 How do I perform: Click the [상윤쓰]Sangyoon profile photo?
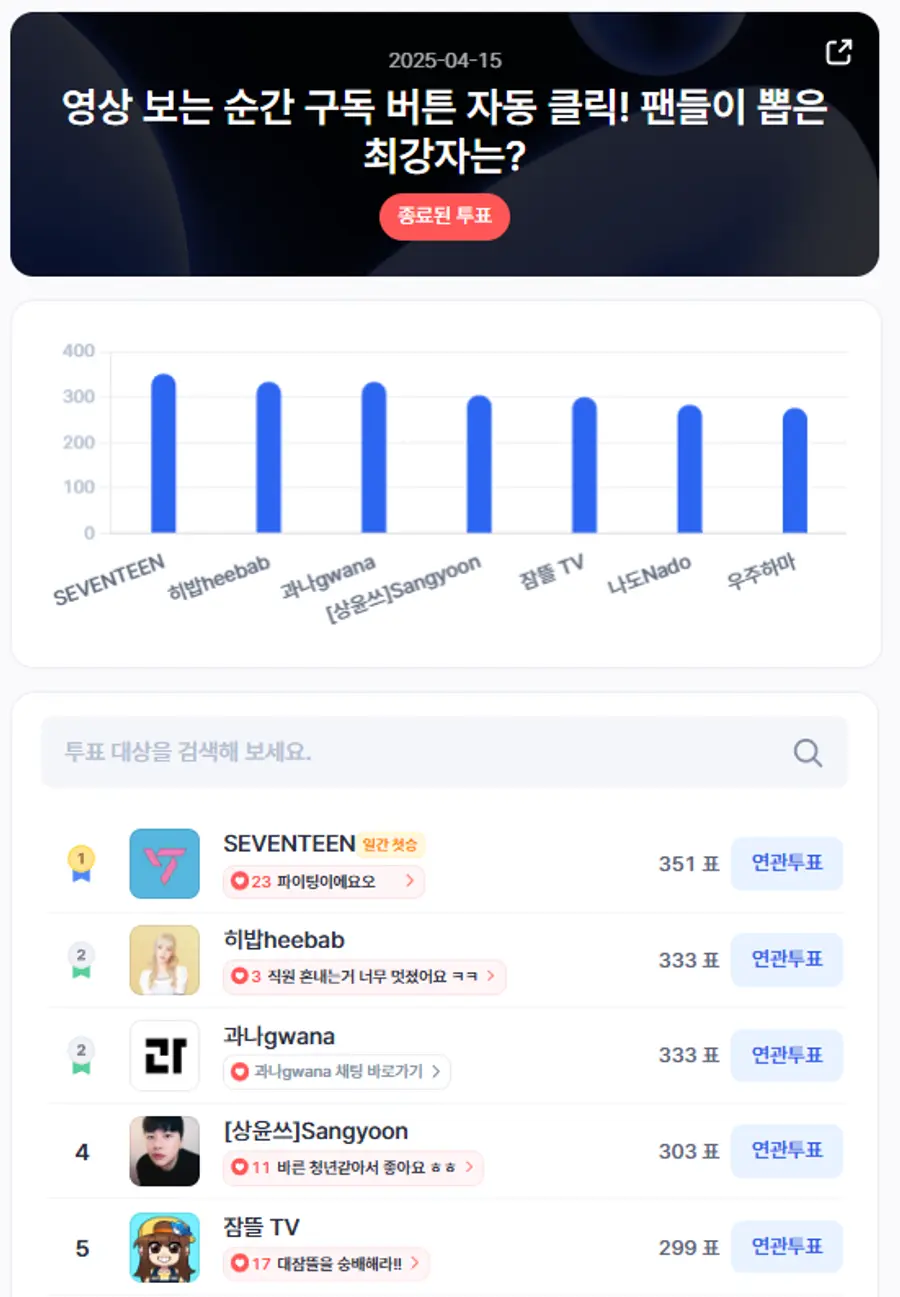[x=164, y=1151]
